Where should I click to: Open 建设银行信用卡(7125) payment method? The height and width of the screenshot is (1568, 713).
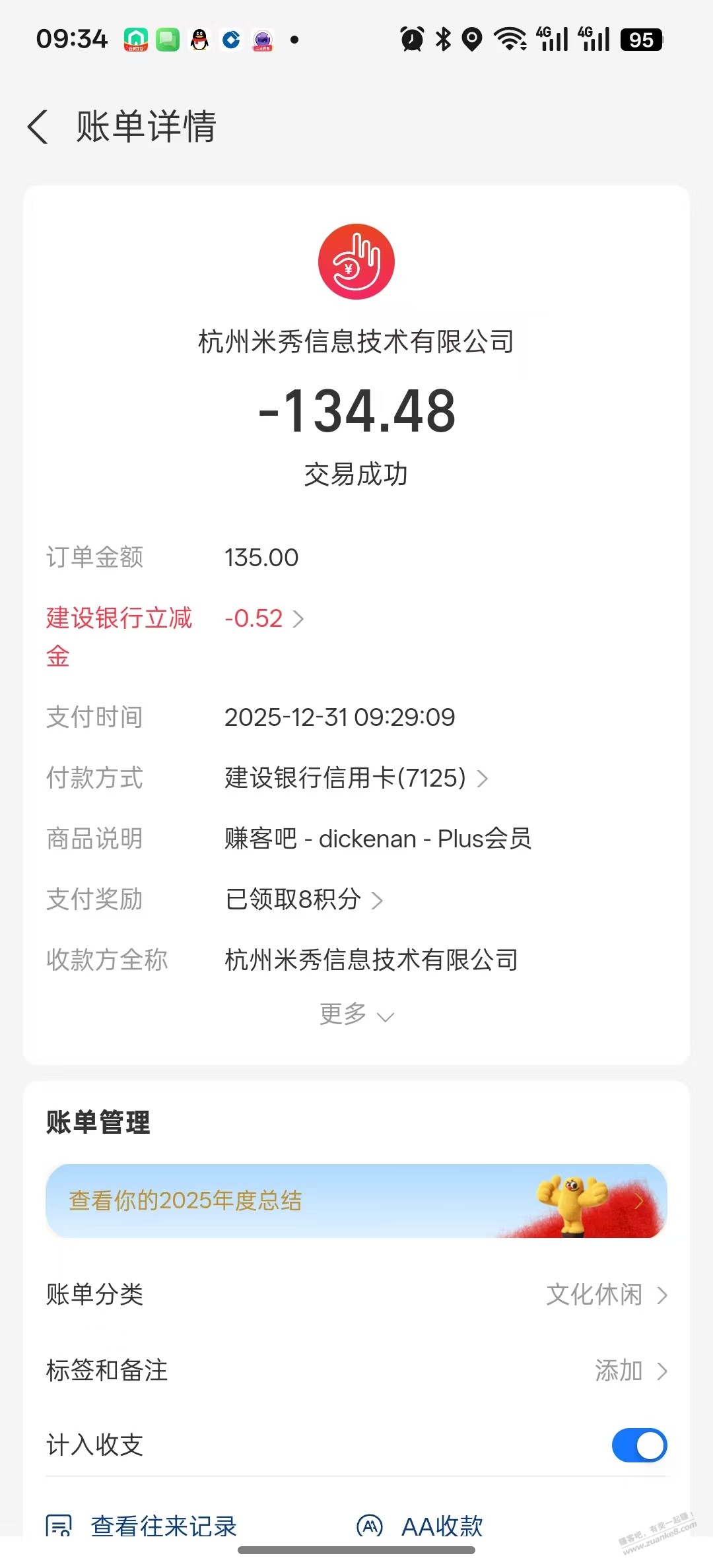click(x=355, y=778)
